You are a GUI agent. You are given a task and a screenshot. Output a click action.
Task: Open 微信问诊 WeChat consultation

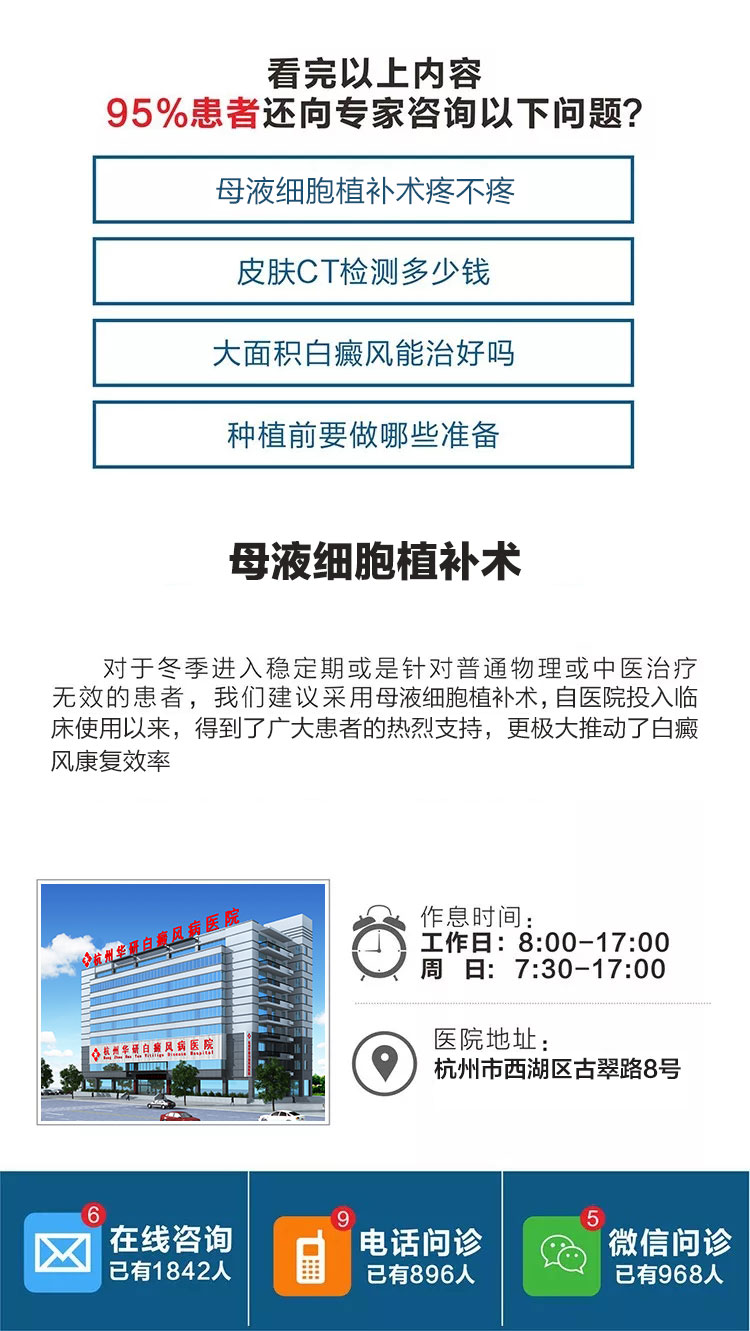point(626,1252)
